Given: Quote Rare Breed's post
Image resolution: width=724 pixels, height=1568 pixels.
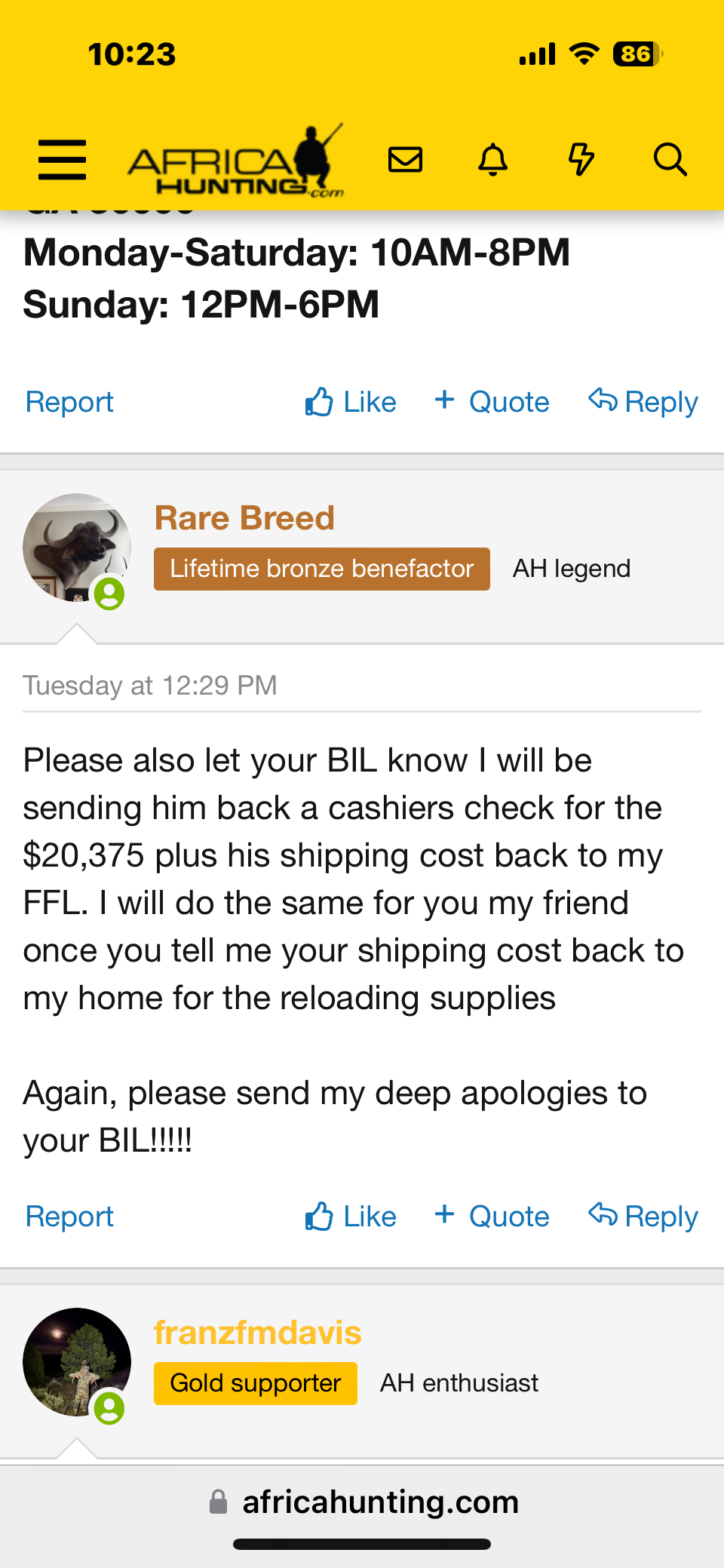Looking at the screenshot, I should click(x=492, y=1217).
